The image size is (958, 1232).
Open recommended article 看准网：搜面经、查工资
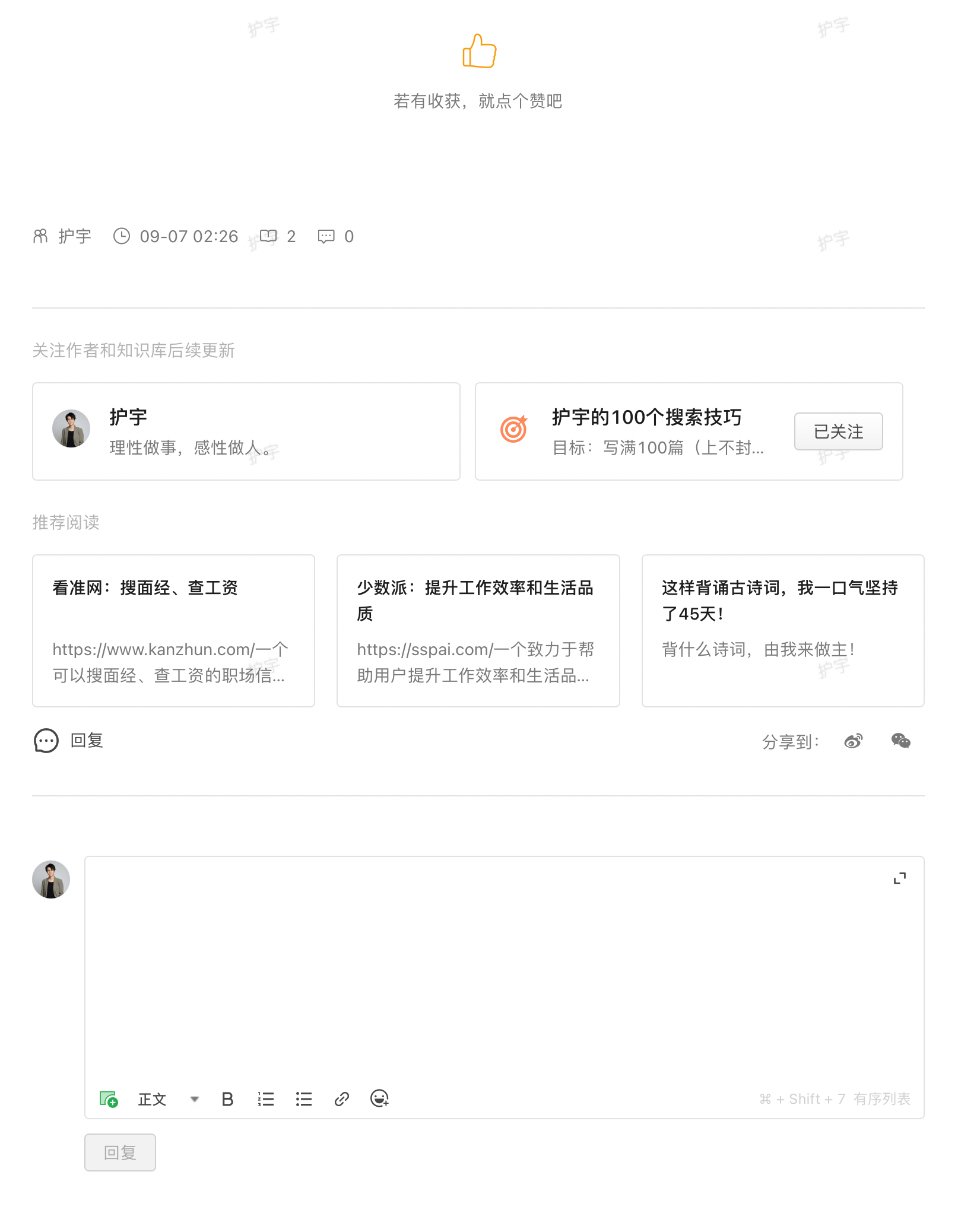tap(173, 630)
